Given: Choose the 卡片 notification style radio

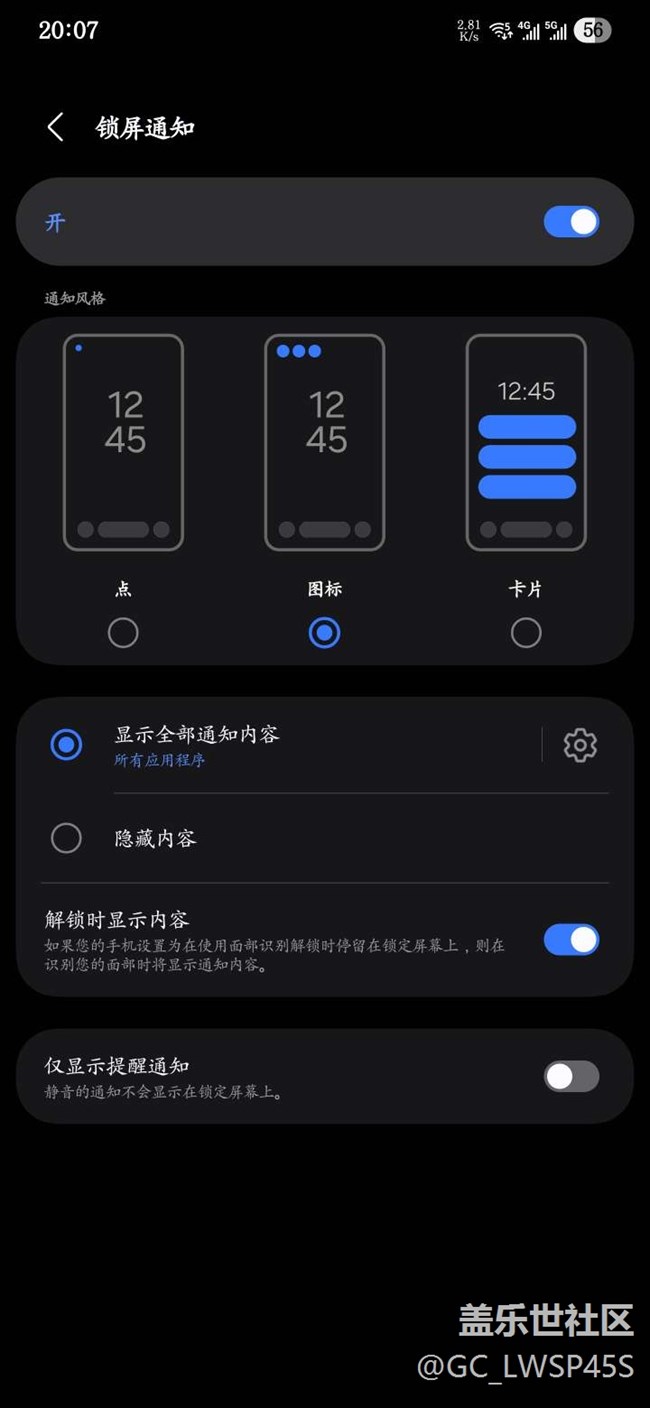Looking at the screenshot, I should (x=526, y=632).
